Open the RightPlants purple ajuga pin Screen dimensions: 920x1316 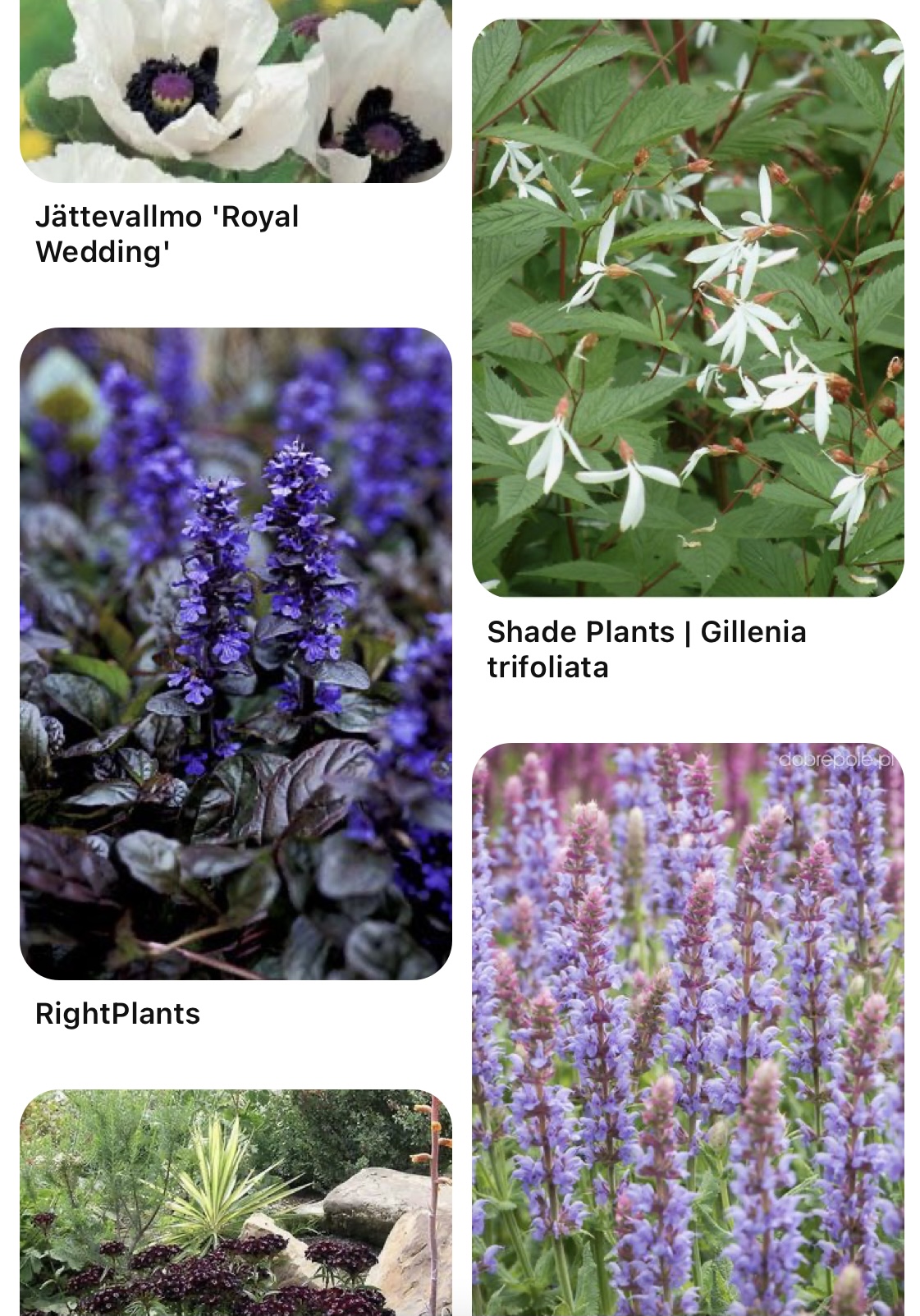coord(236,653)
